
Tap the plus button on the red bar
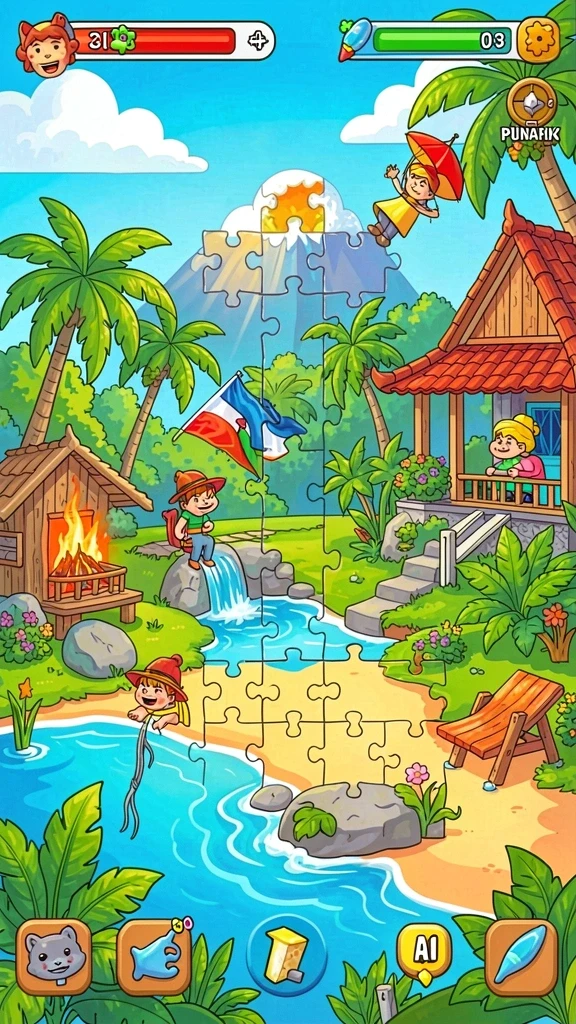click(259, 40)
